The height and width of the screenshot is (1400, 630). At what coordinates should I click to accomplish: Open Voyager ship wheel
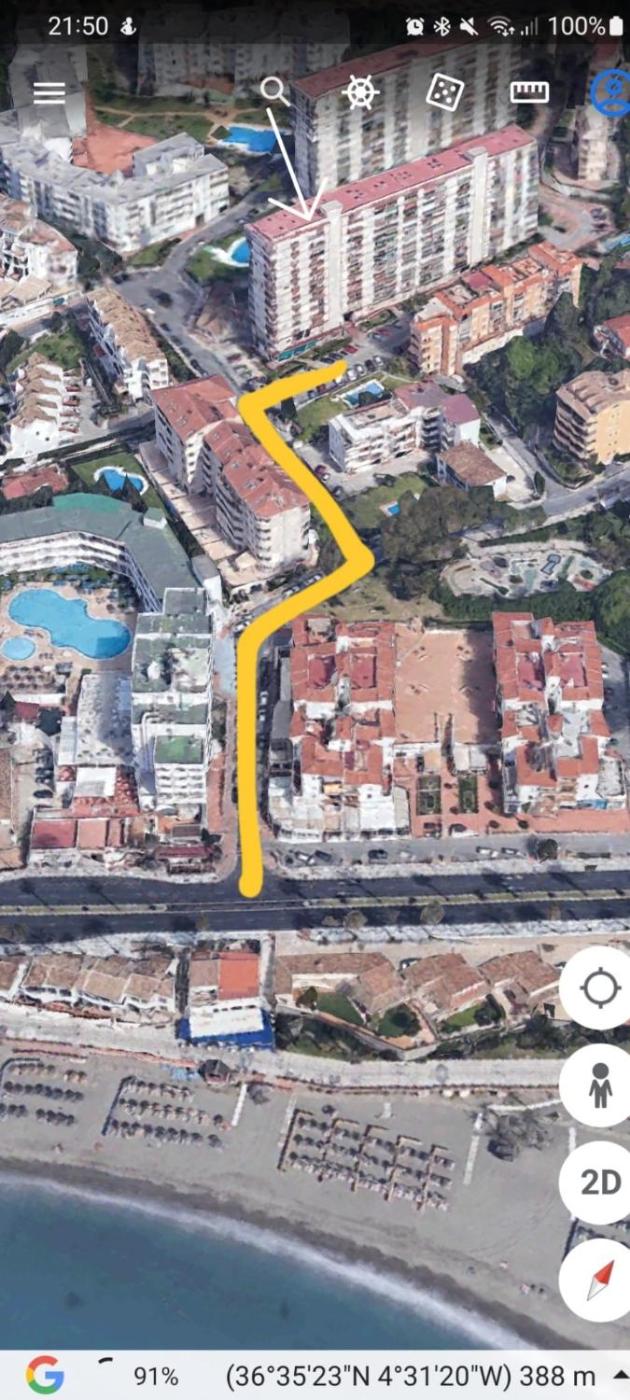coord(361,92)
